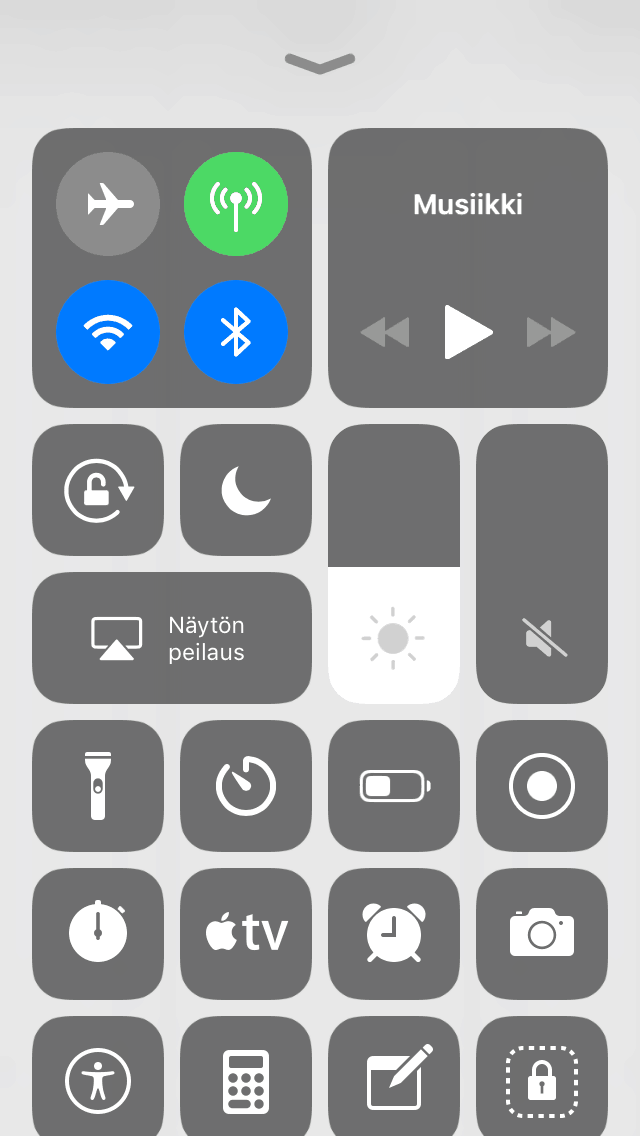This screenshot has height=1136, width=640.
Task: Collapse Control Center with the top chevron
Action: [320, 63]
